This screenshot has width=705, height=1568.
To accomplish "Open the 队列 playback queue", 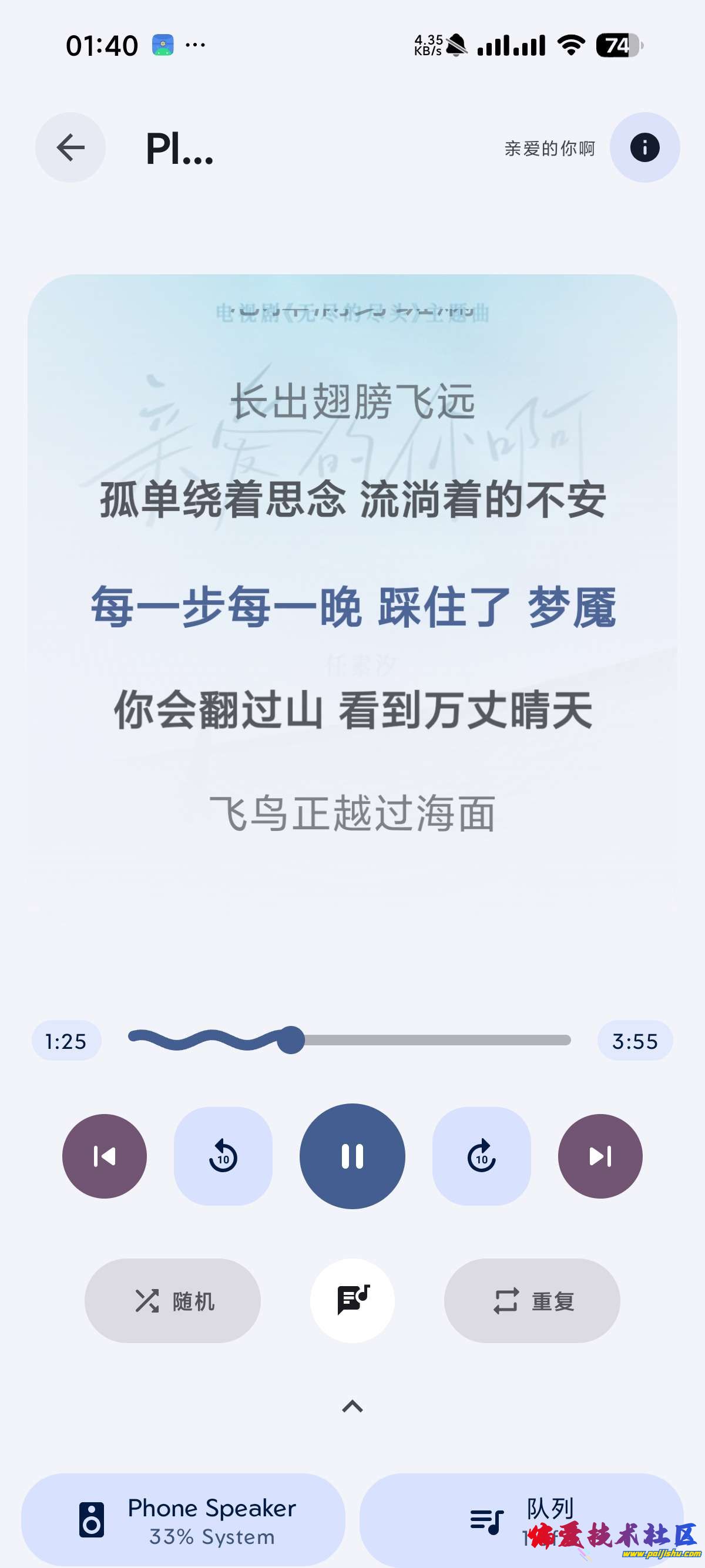I will click(x=521, y=1520).
